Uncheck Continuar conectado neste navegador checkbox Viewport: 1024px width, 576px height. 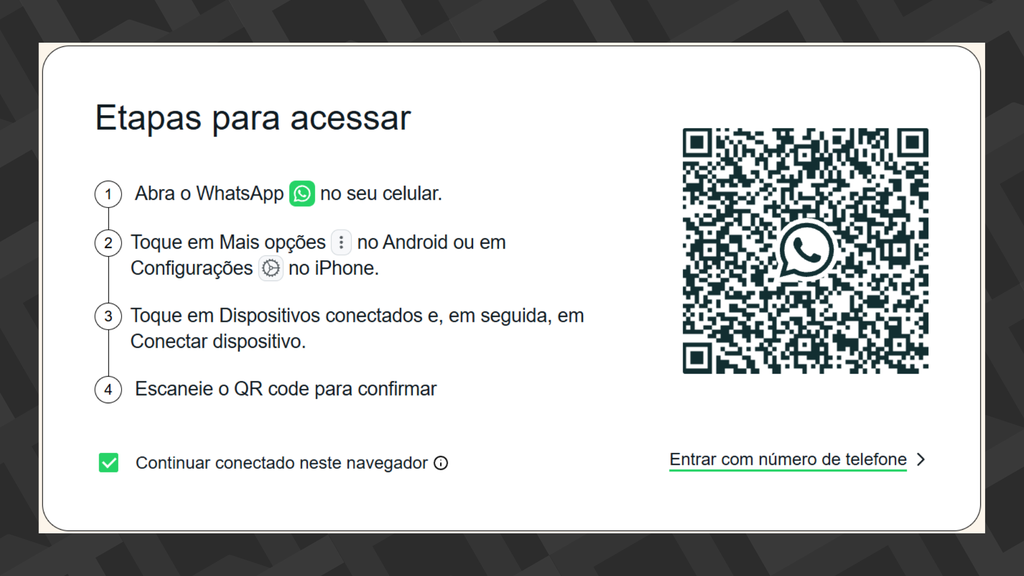coord(108,463)
